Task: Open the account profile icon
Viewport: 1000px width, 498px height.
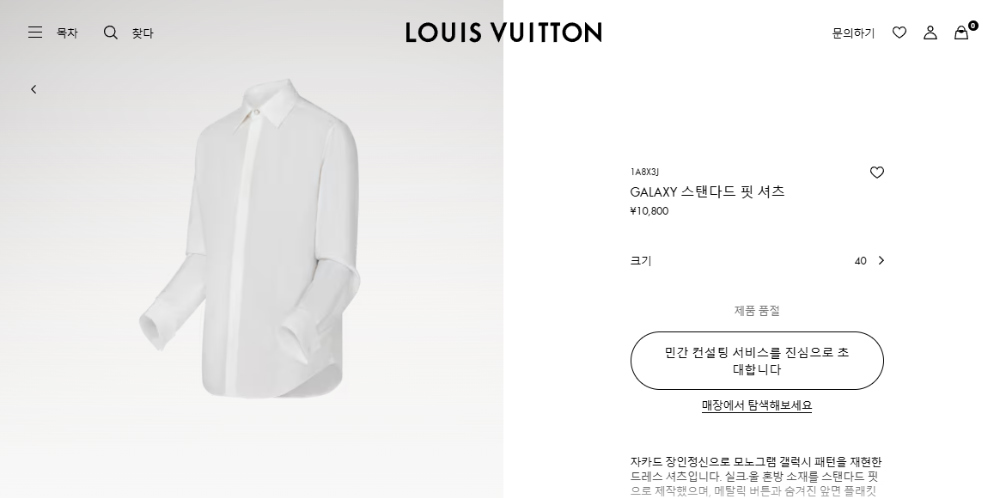Action: coord(930,32)
